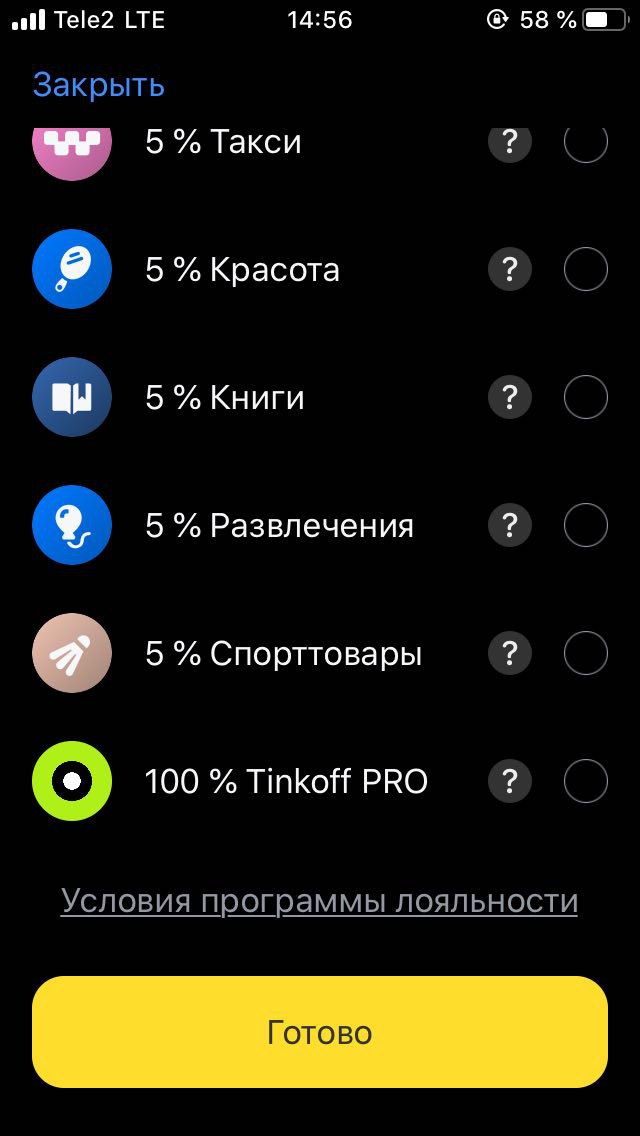
Task: Select the 5 % Книги cashback category
Action: pyautogui.click(x=586, y=397)
